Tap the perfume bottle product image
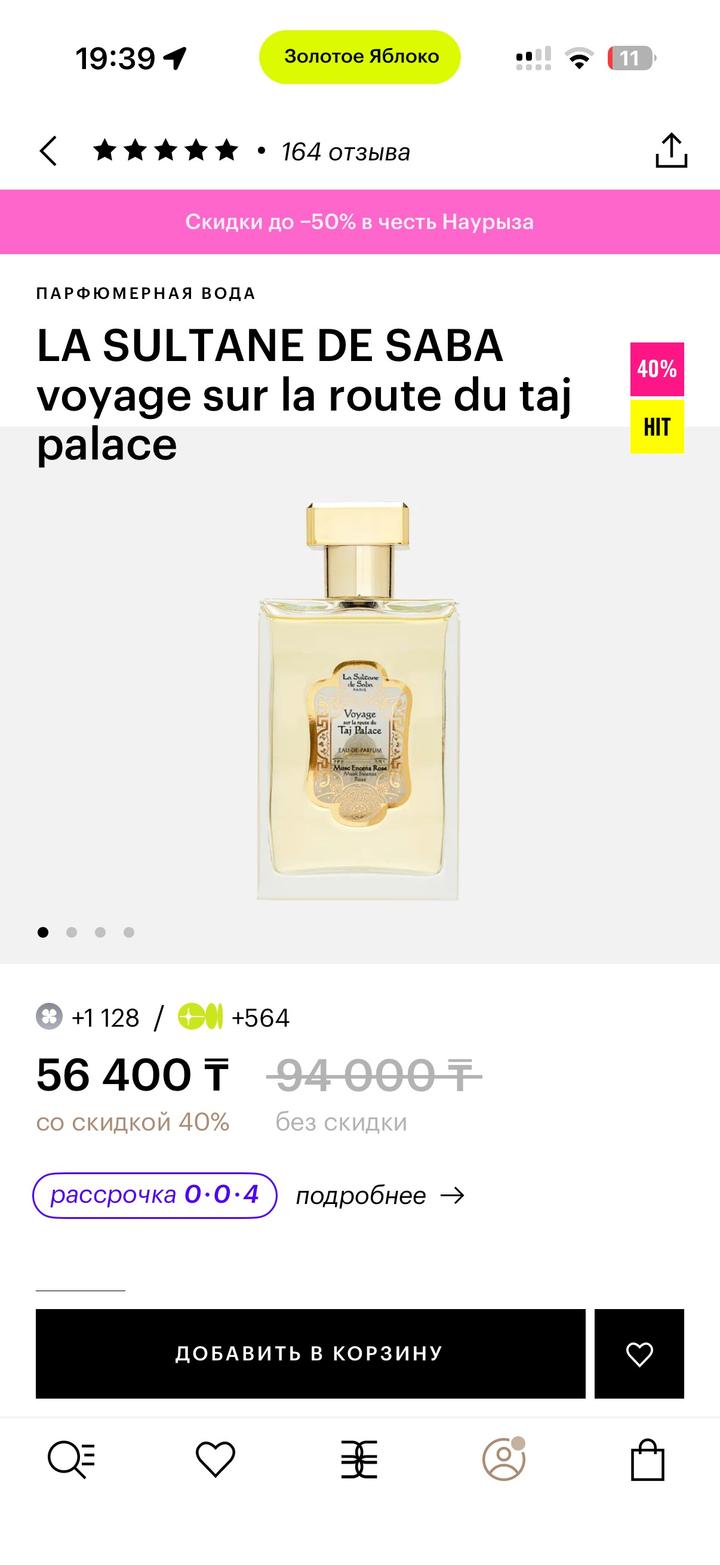The image size is (720, 1565). 359,700
